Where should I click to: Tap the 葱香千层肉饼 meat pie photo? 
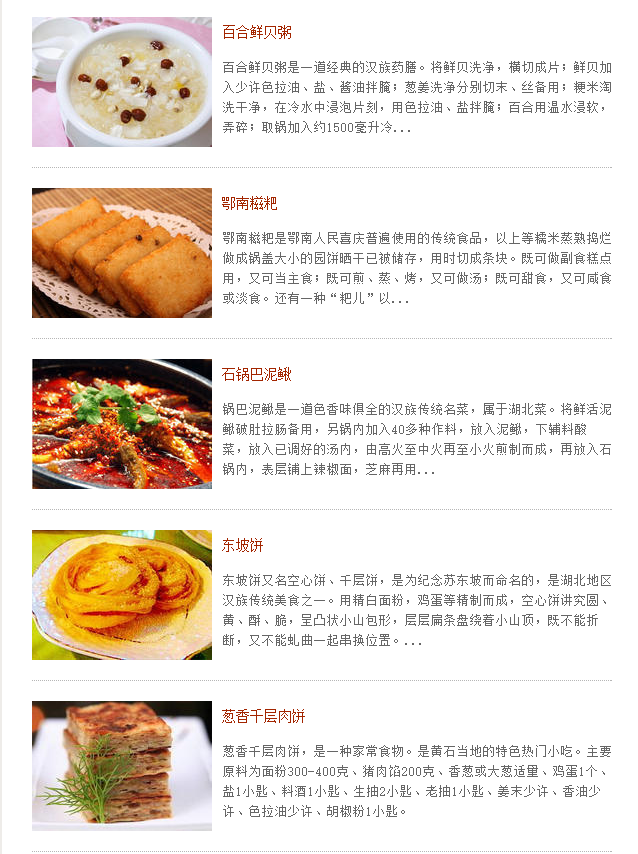122,766
